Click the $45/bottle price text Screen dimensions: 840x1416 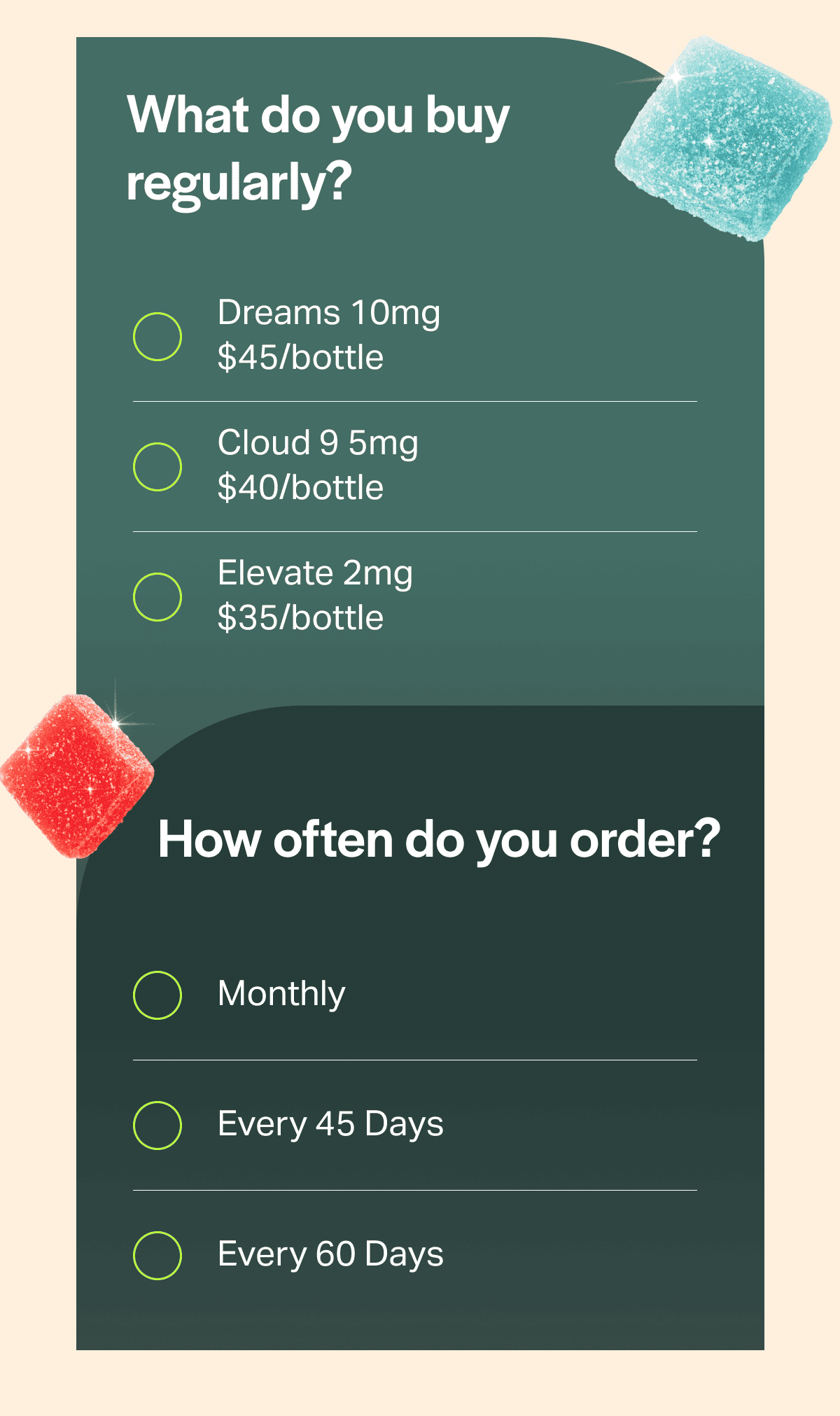pyautogui.click(x=300, y=356)
